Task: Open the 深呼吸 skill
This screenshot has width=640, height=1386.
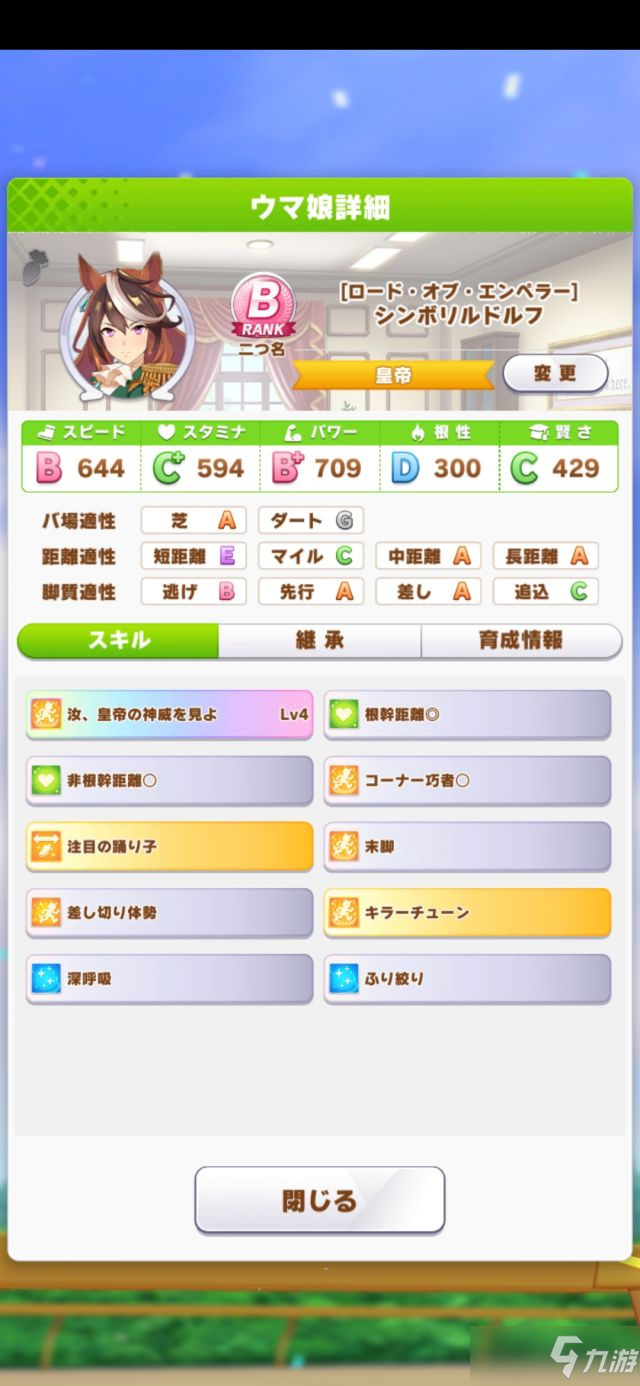Action: 169,979
